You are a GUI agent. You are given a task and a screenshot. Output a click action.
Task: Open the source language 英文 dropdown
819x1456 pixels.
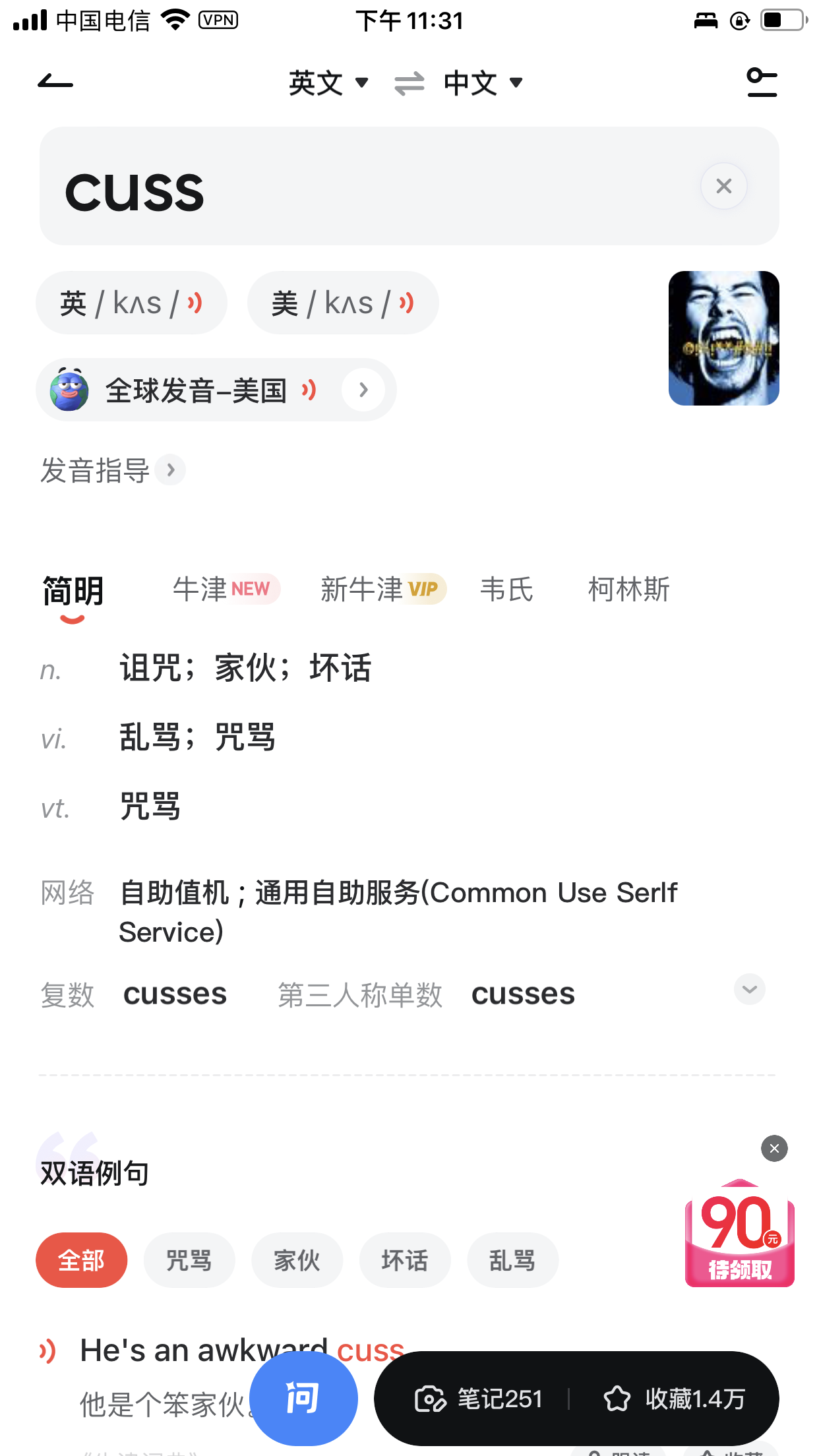[328, 83]
